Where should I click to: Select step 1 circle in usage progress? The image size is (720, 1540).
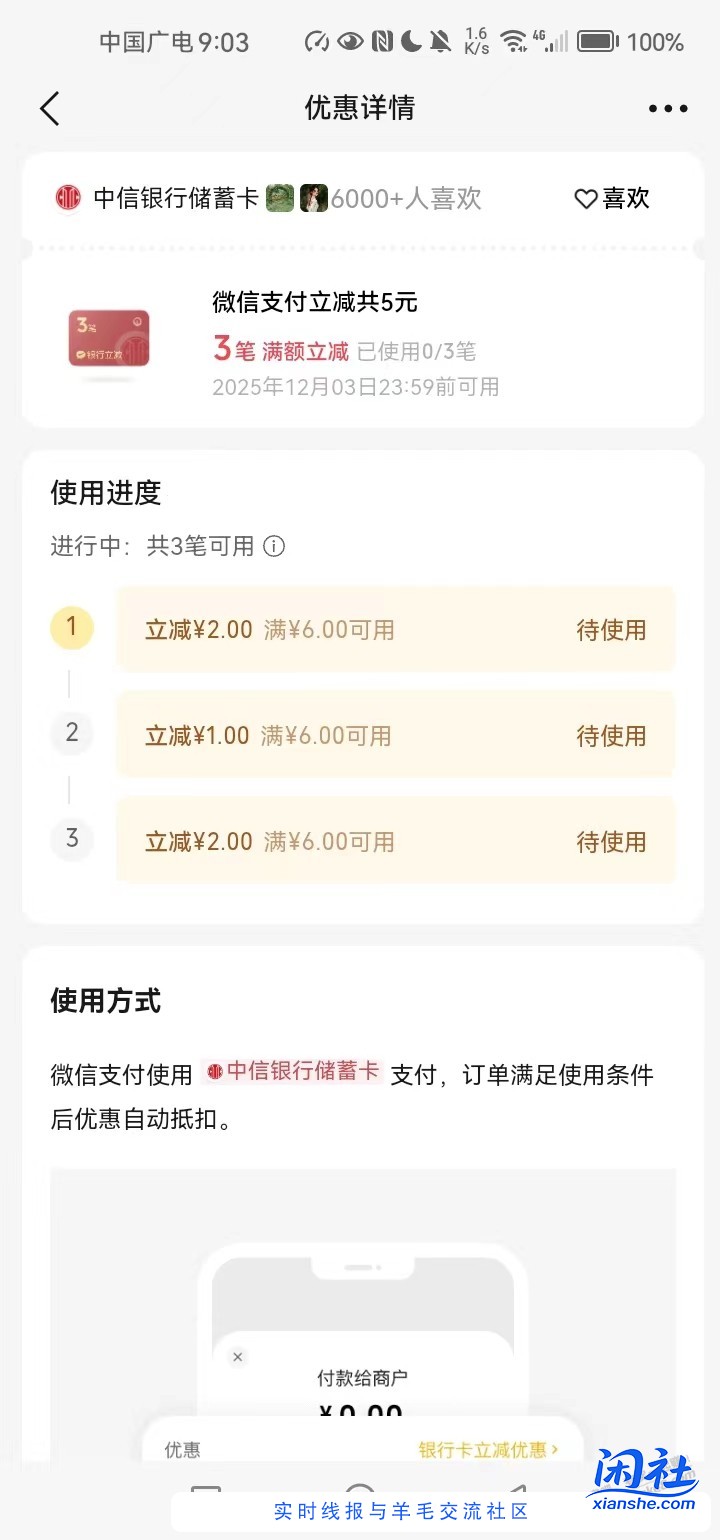[x=70, y=628]
